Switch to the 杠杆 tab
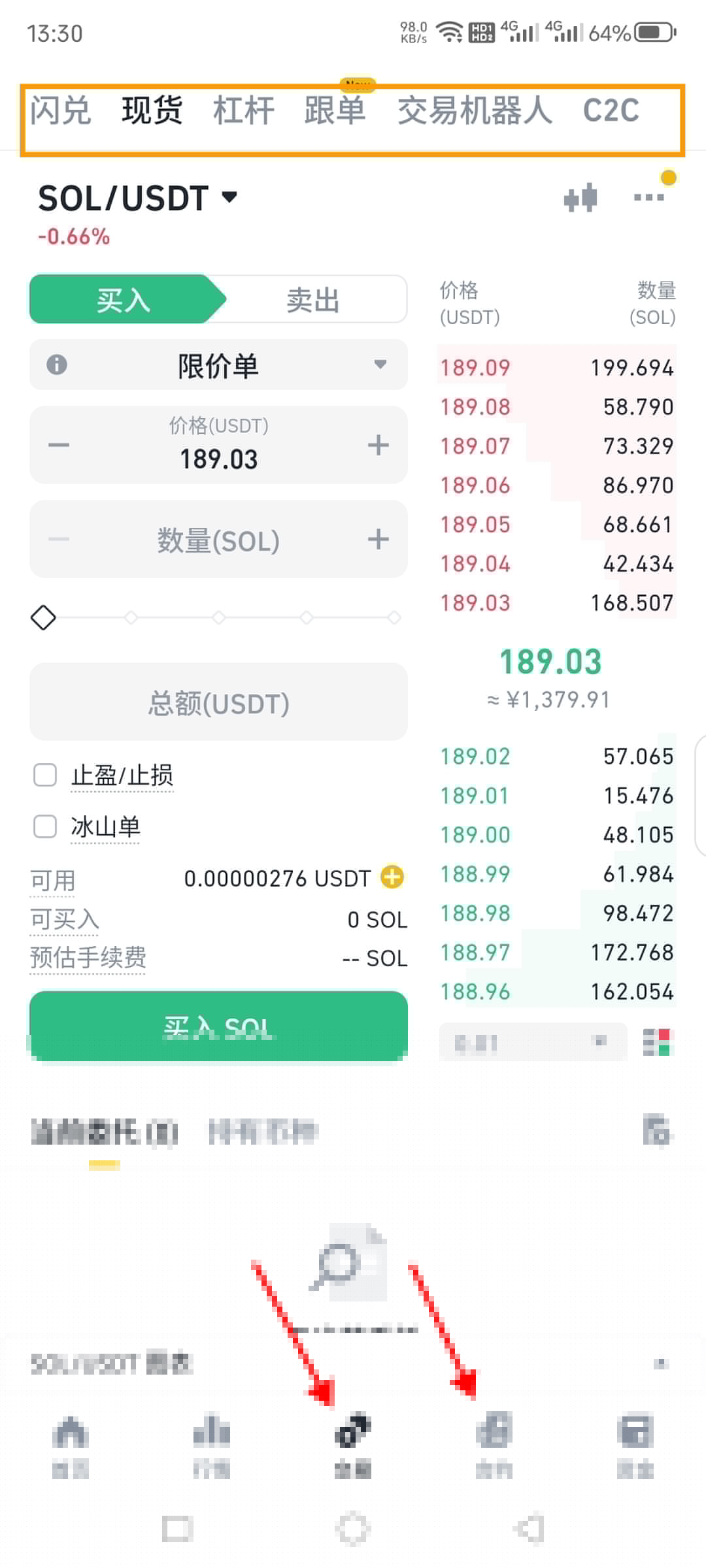 (x=244, y=111)
